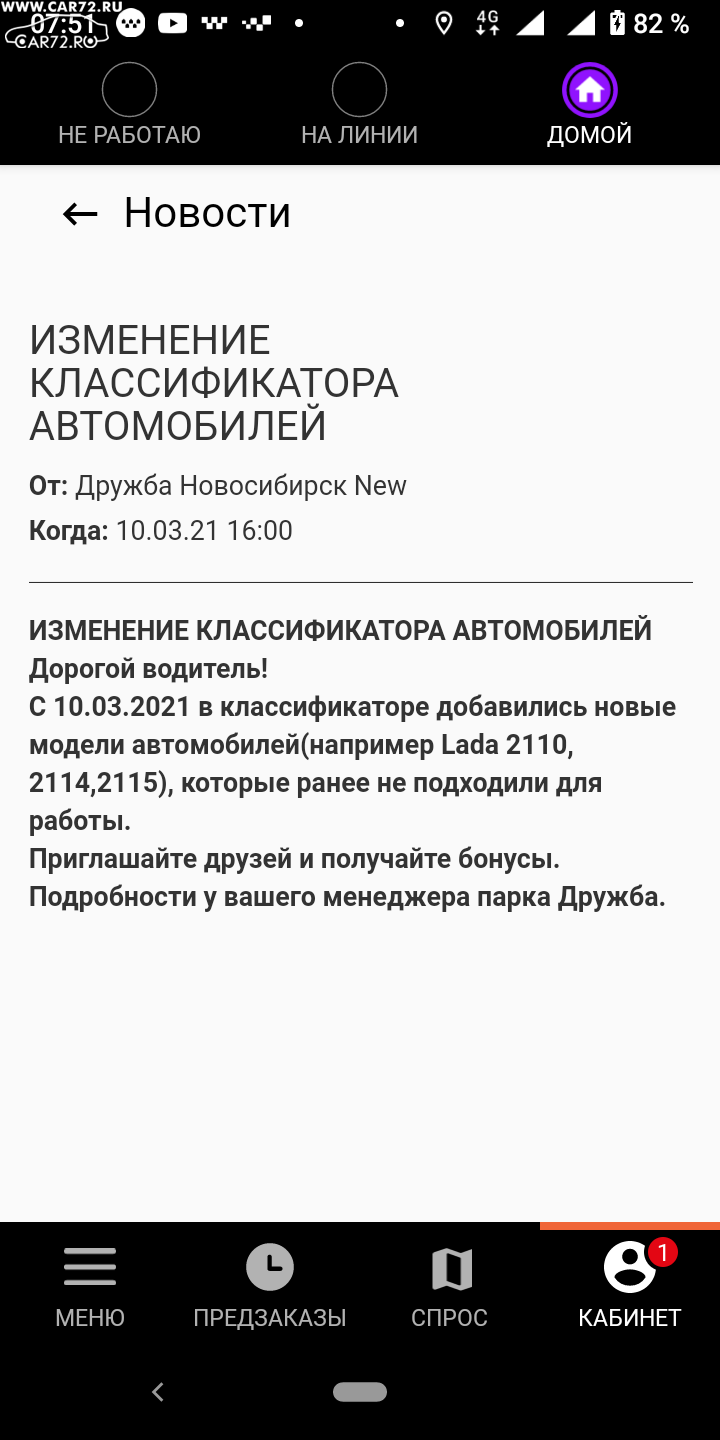Open the СПРОС map tab

[x=450, y=1287]
